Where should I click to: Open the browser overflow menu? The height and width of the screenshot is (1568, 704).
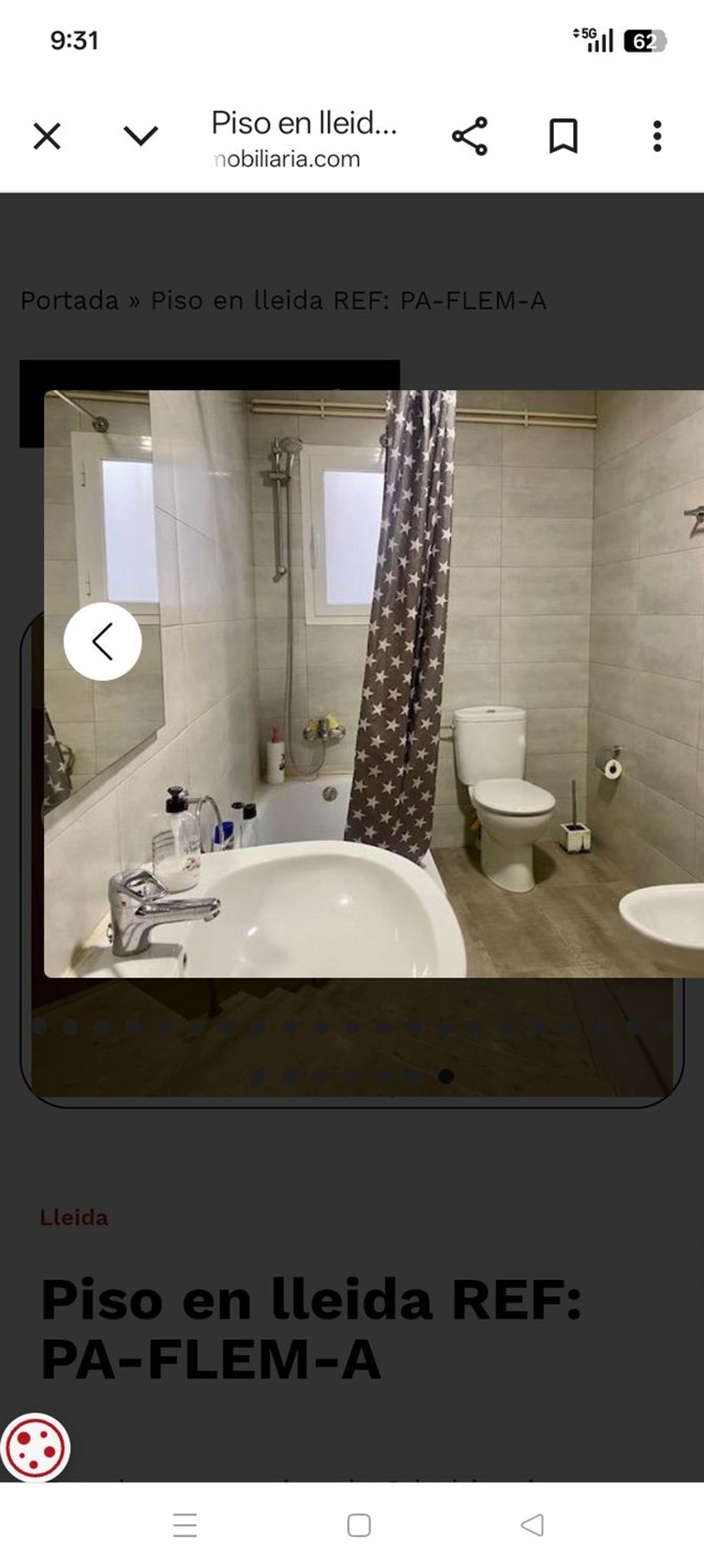pyautogui.click(x=657, y=136)
